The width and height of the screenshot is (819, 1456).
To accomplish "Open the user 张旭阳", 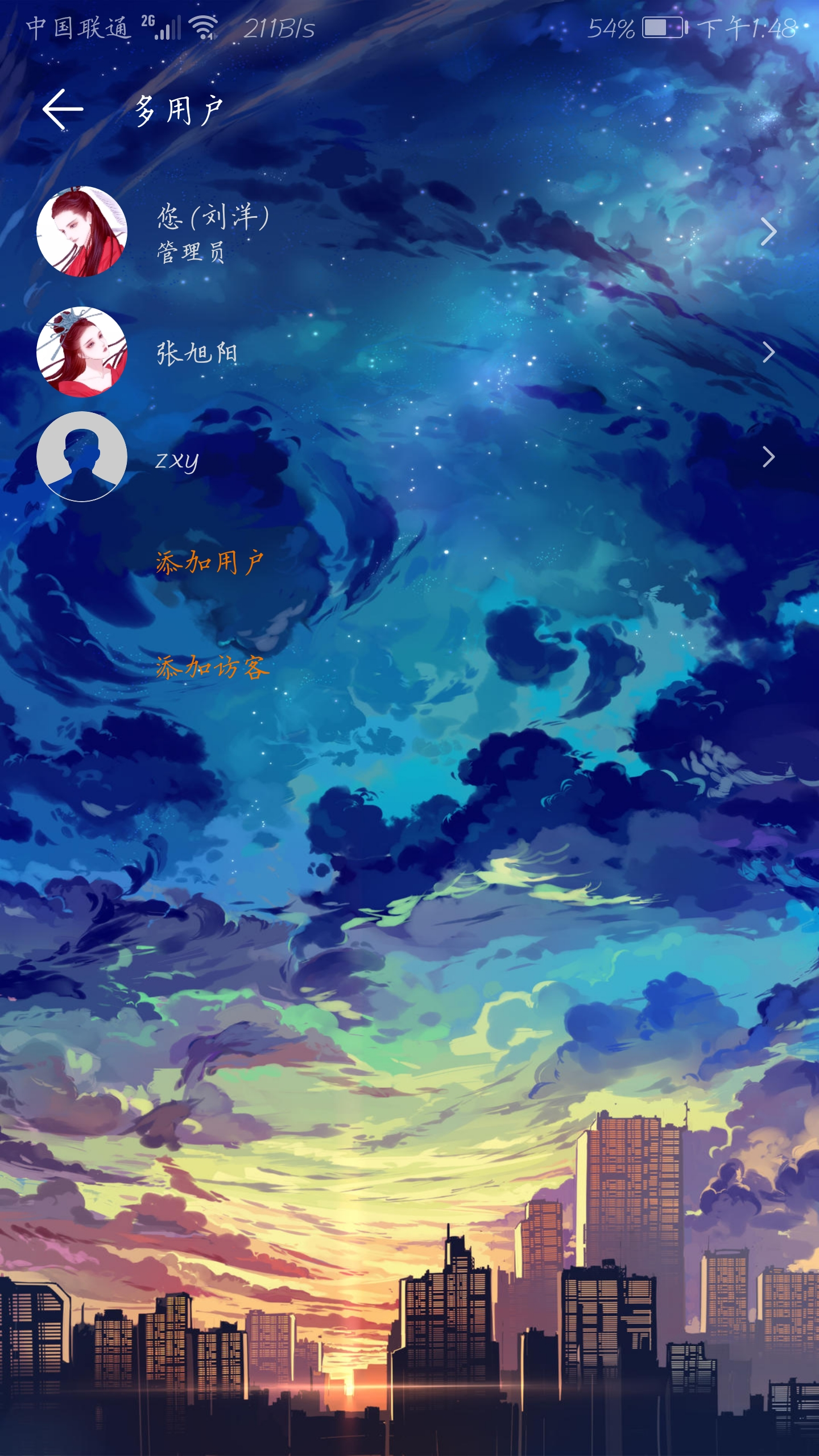I will (398, 353).
